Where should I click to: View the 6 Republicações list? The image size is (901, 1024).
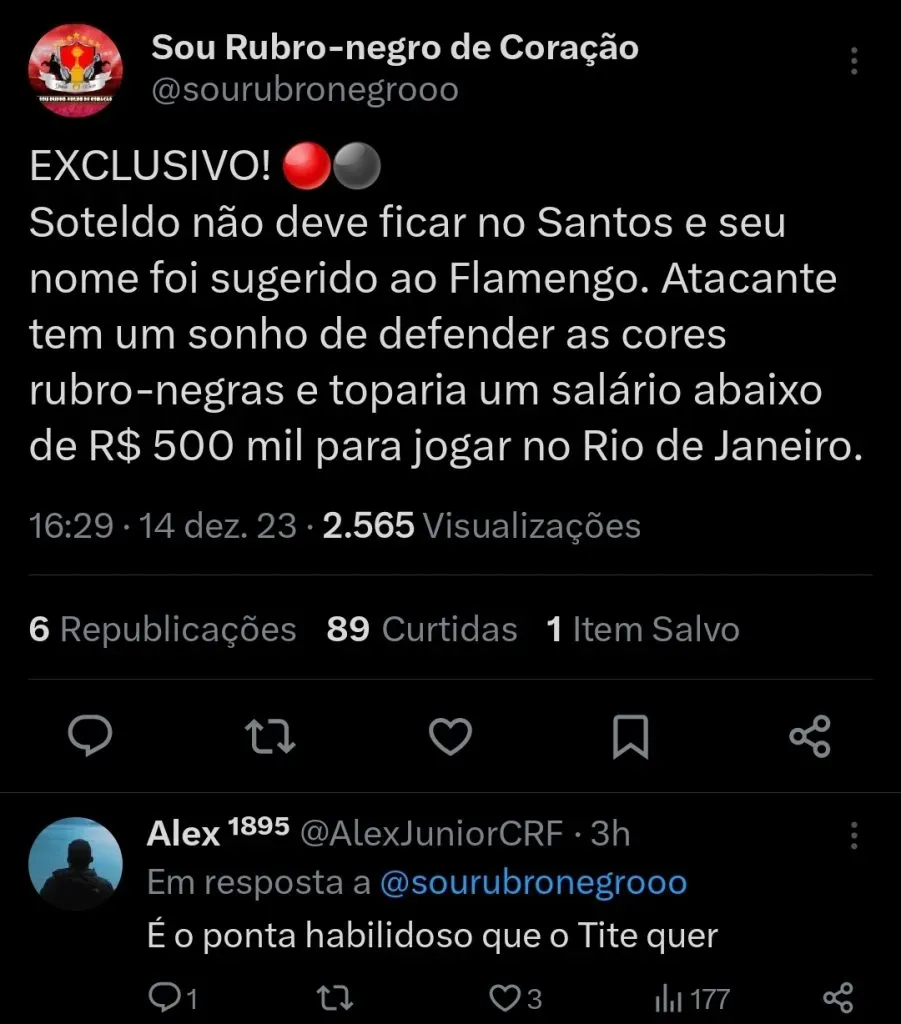click(163, 629)
